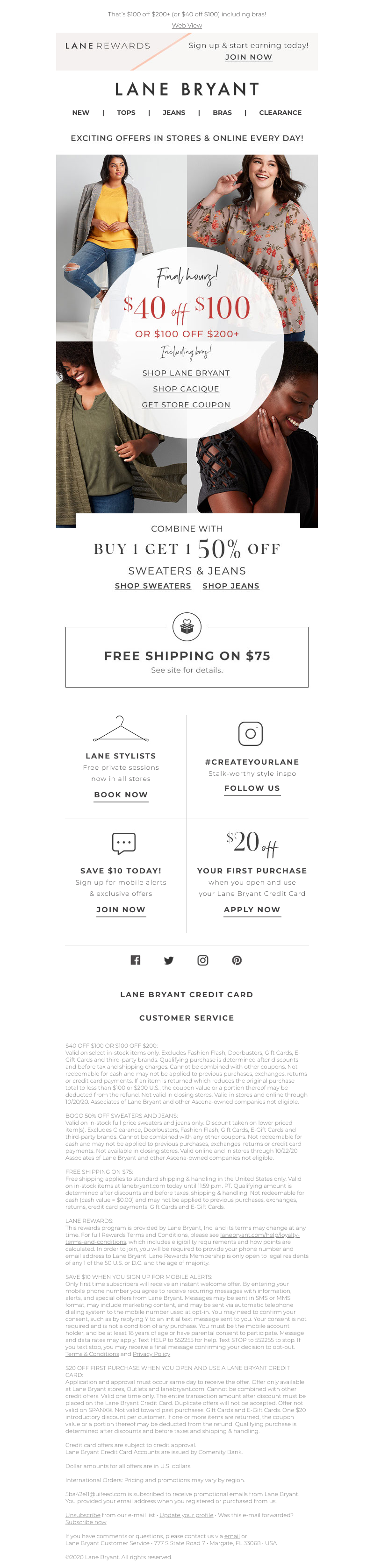Screen dimensions: 374x1568
Task: Tap Follow Us for #CreateYourLane
Action: tap(252, 788)
